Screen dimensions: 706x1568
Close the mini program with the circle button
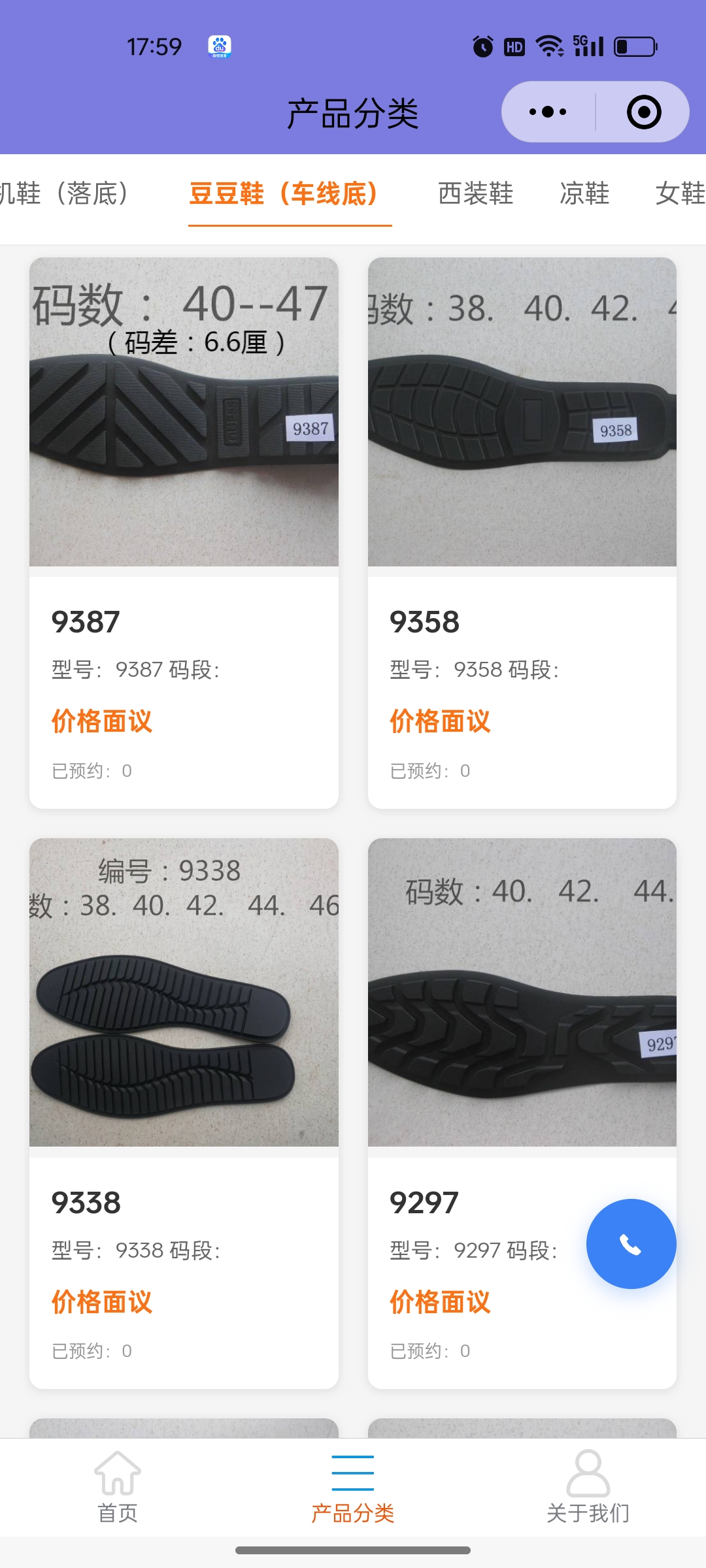pos(643,112)
